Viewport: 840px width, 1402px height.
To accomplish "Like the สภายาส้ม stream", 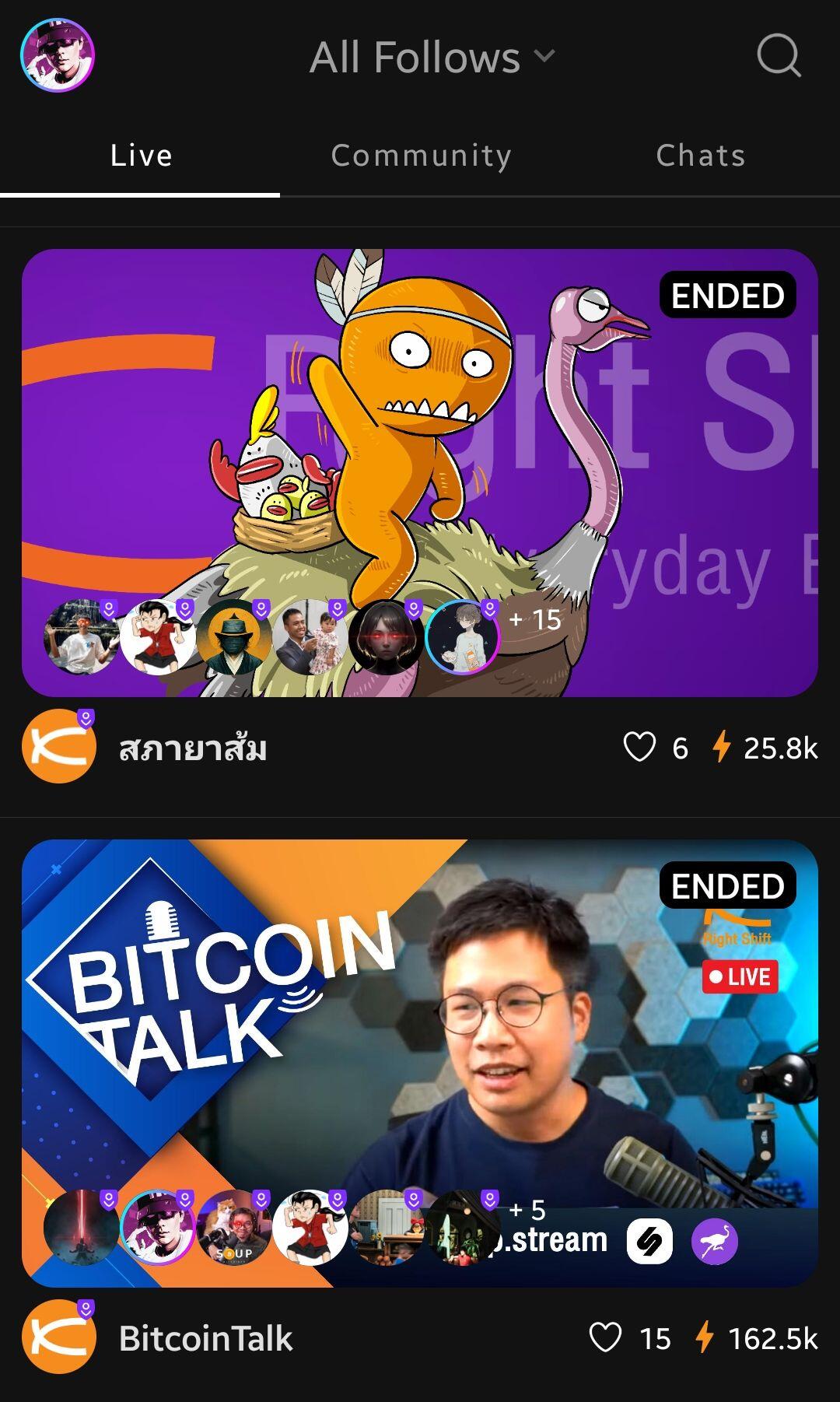I will point(639,748).
